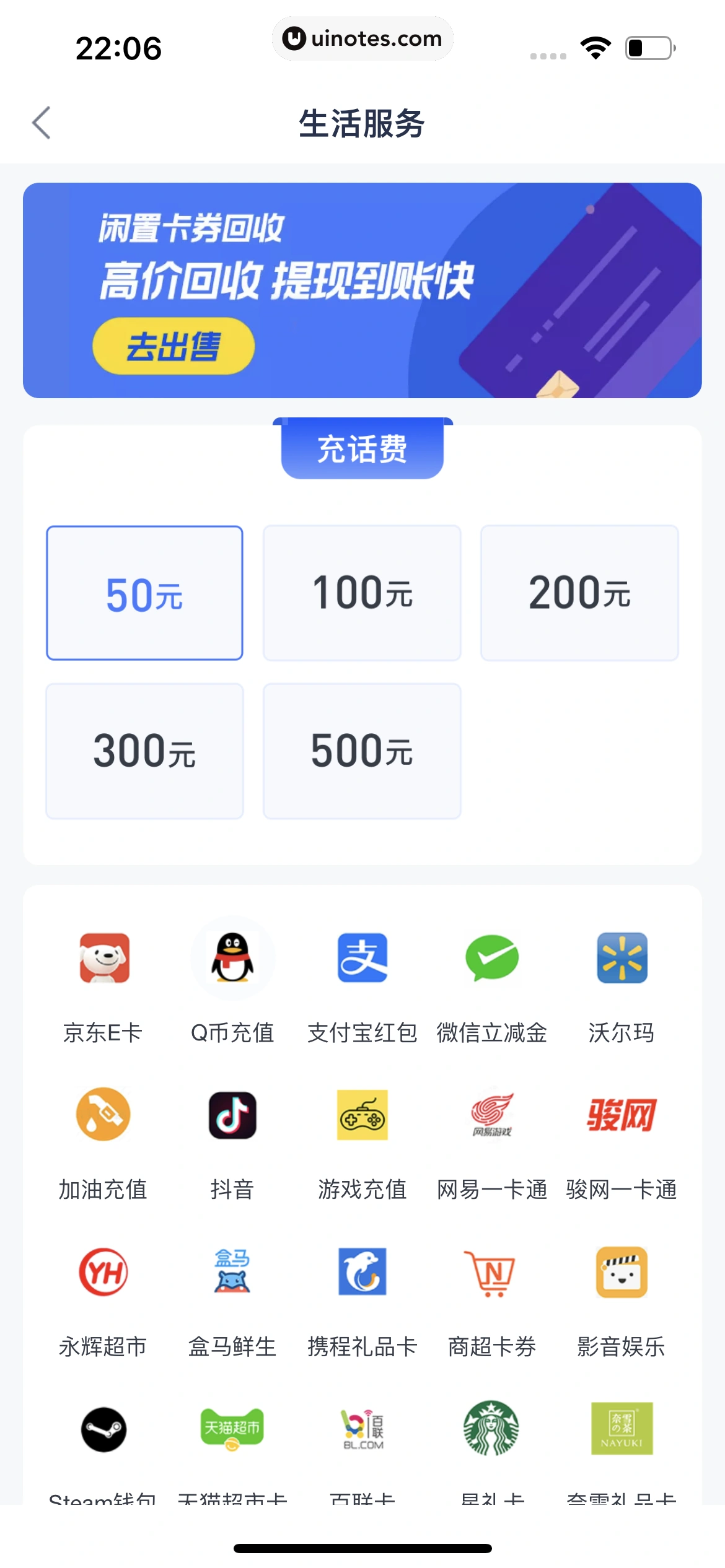Open Steam钱包 icon
This screenshot has height=1568, width=725.
pyautogui.click(x=103, y=1429)
